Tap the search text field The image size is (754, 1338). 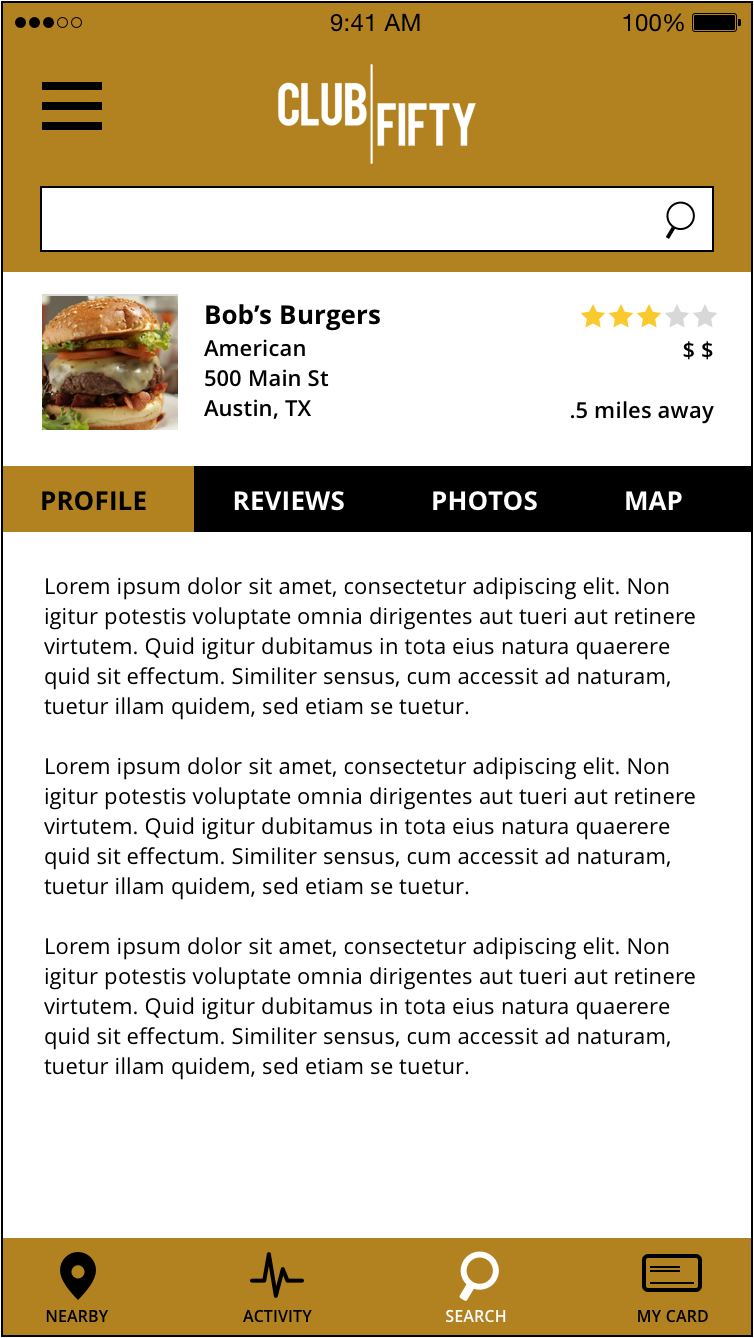tap(377, 219)
